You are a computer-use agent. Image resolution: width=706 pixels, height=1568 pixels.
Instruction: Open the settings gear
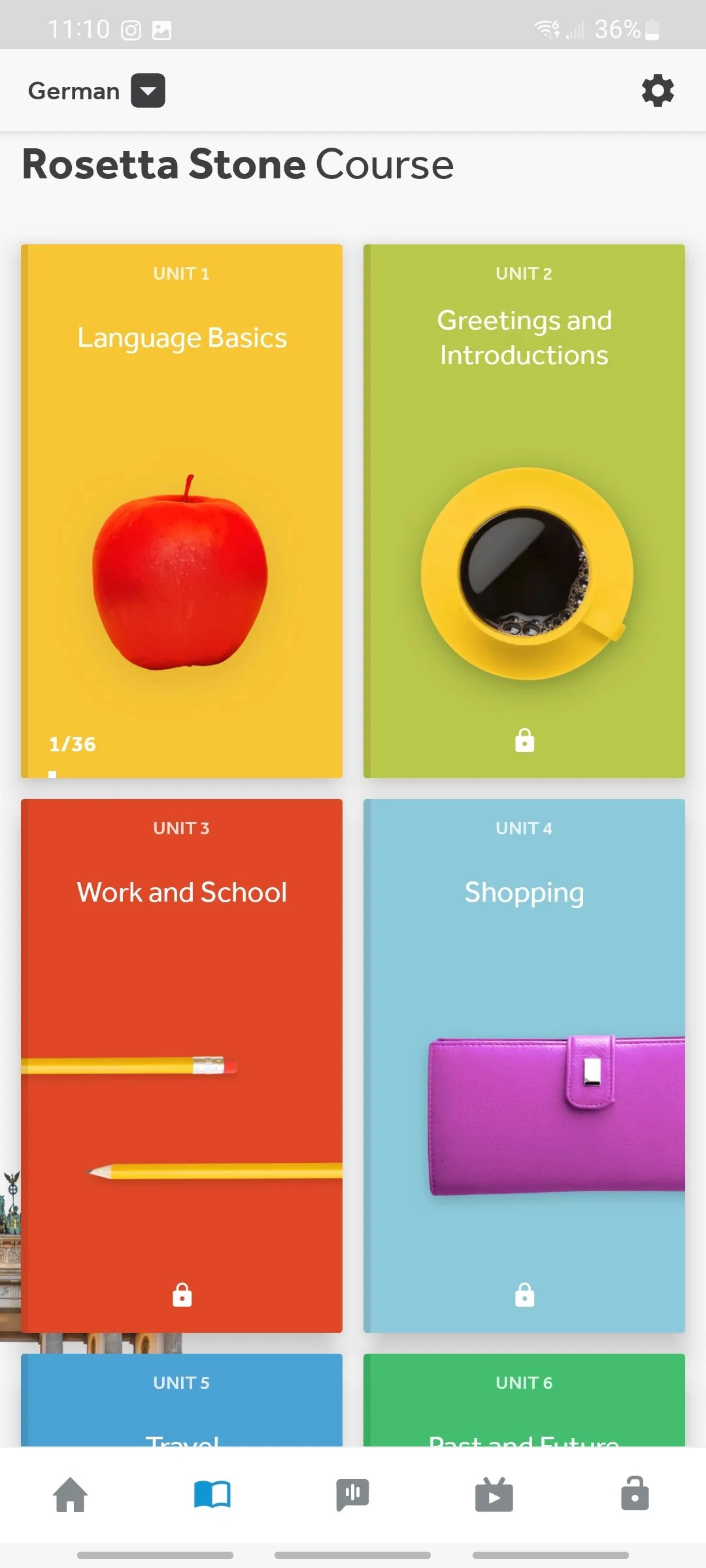pyautogui.click(x=658, y=90)
